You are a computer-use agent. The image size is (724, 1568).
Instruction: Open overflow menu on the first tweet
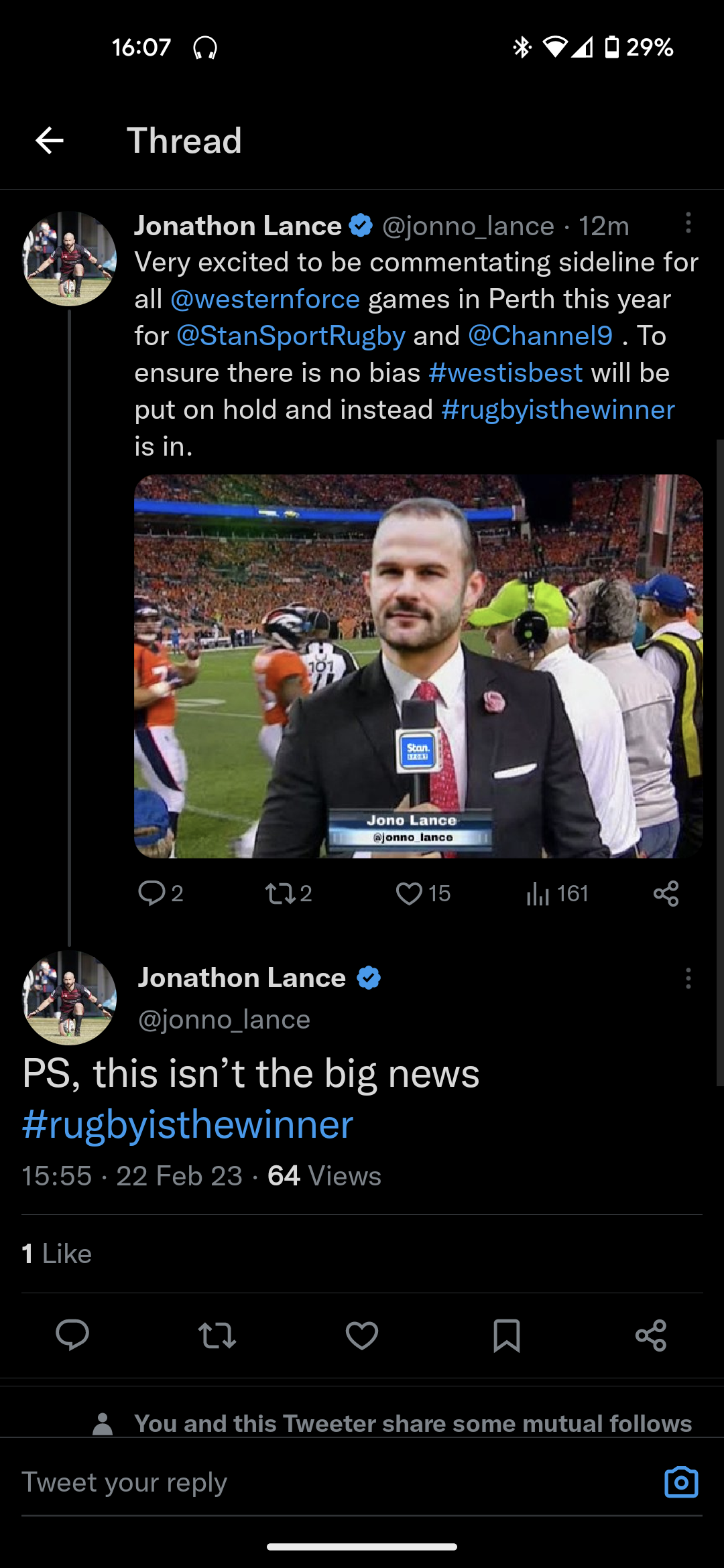pyautogui.click(x=688, y=223)
